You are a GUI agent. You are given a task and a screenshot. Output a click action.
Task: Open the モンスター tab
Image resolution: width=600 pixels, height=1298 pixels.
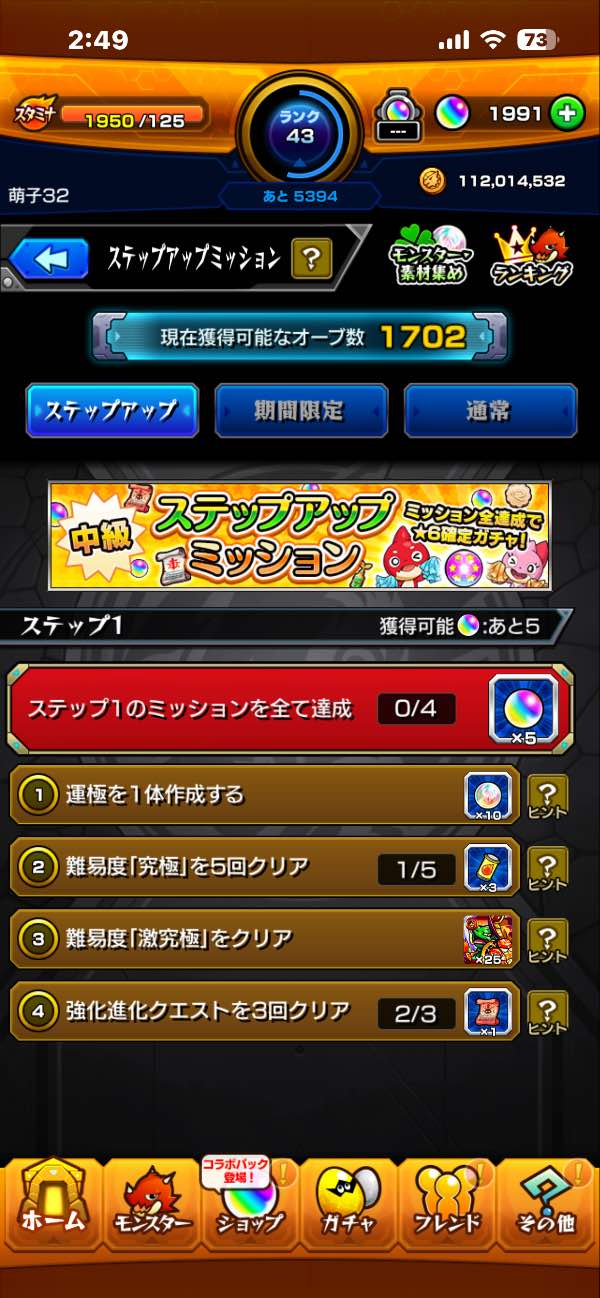(151, 1199)
